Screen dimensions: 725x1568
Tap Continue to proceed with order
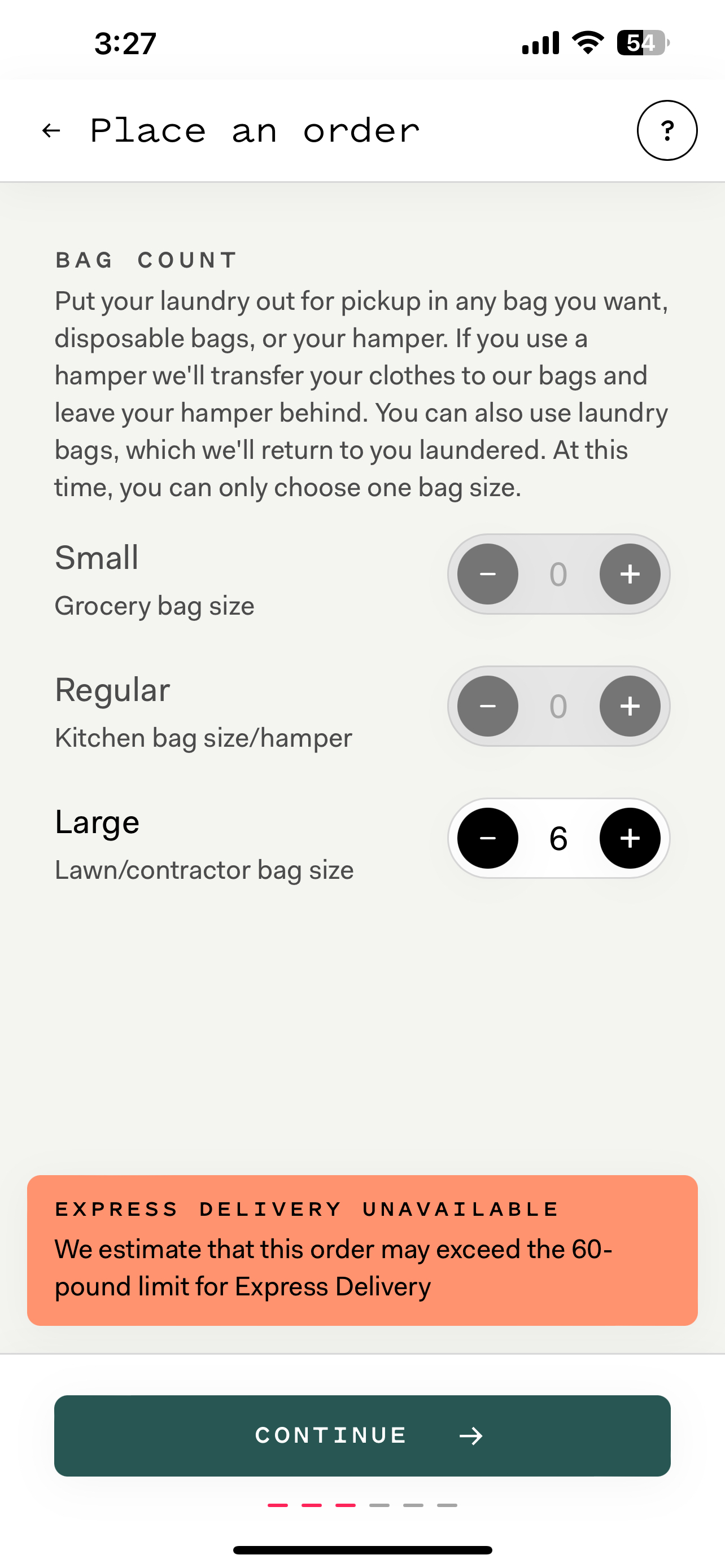click(362, 1435)
